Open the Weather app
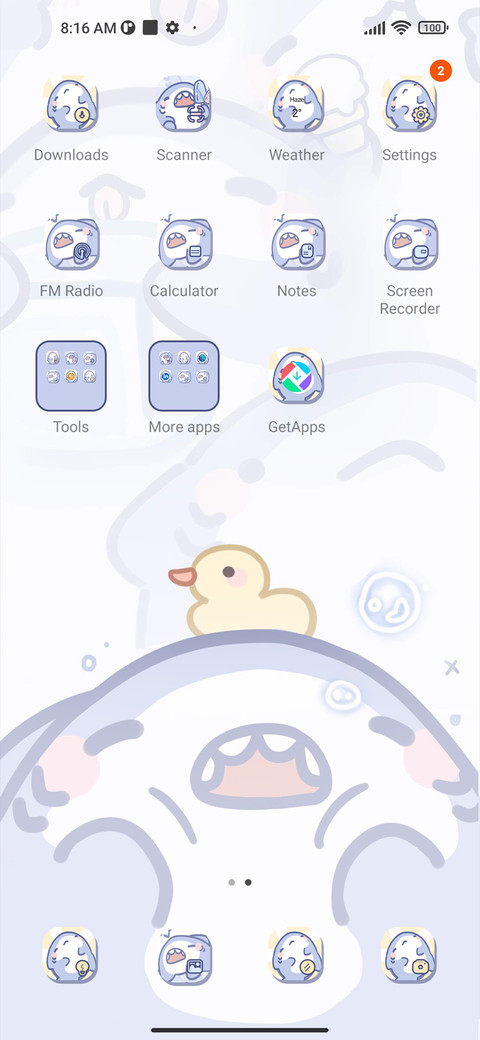Screen dimensions: 480x1040 point(296,105)
